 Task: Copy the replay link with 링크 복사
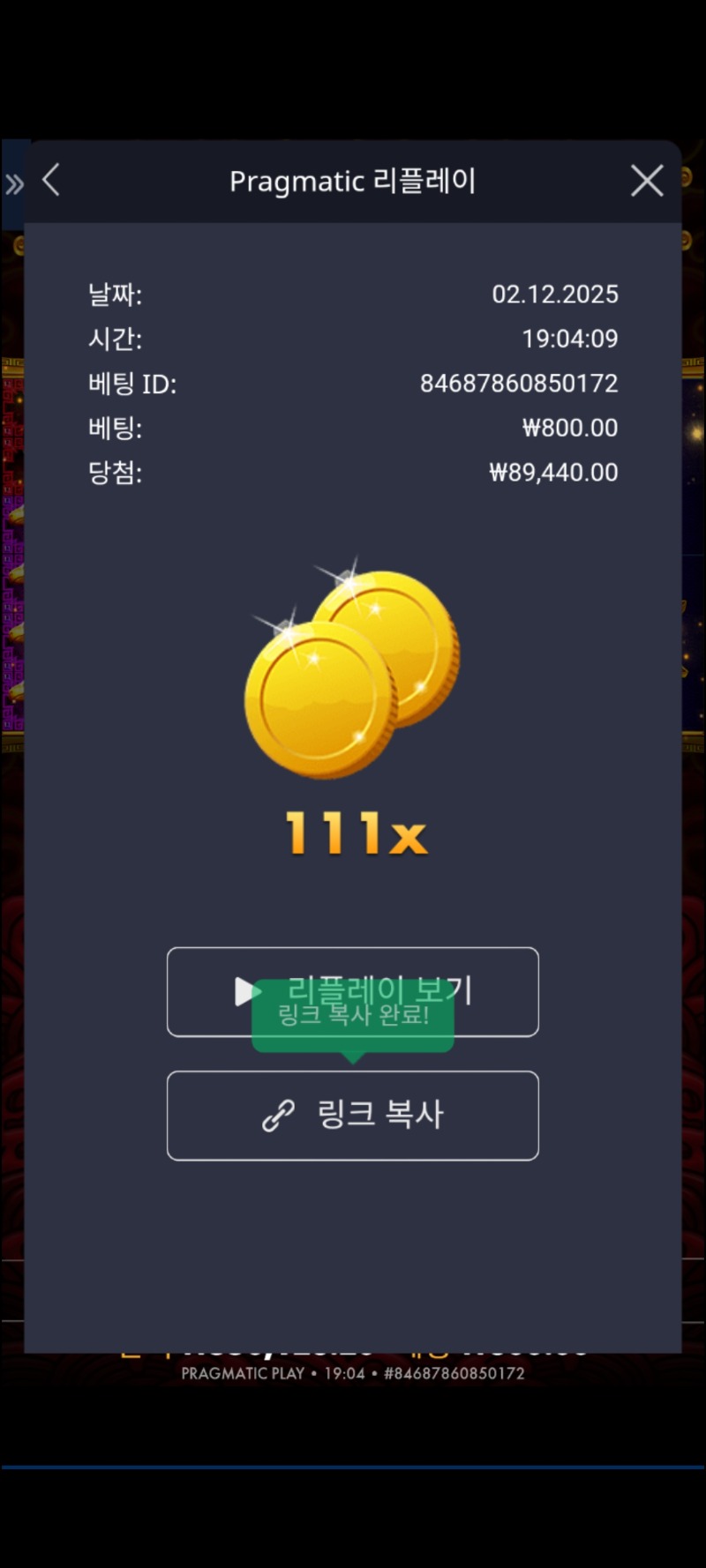pyautogui.click(x=352, y=1116)
